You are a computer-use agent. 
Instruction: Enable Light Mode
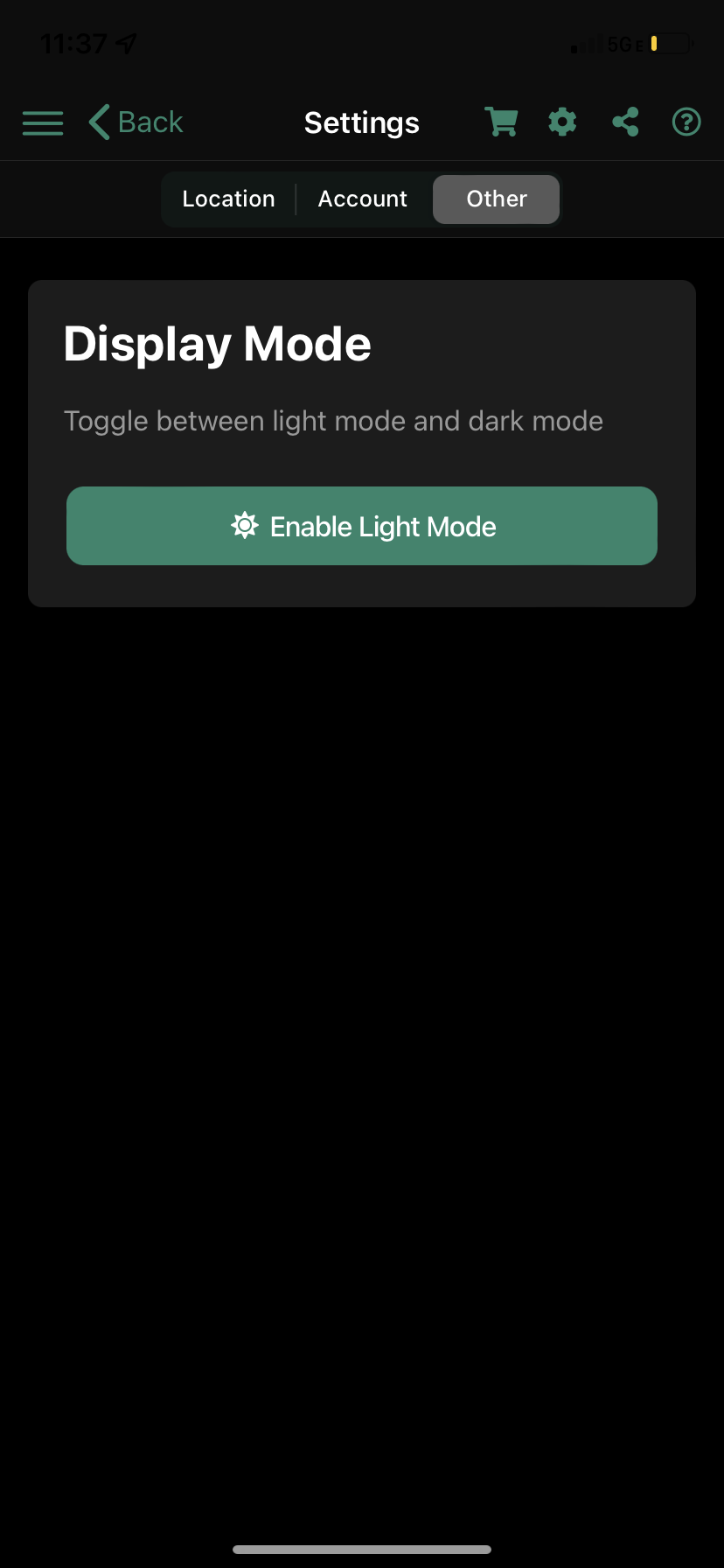362,526
